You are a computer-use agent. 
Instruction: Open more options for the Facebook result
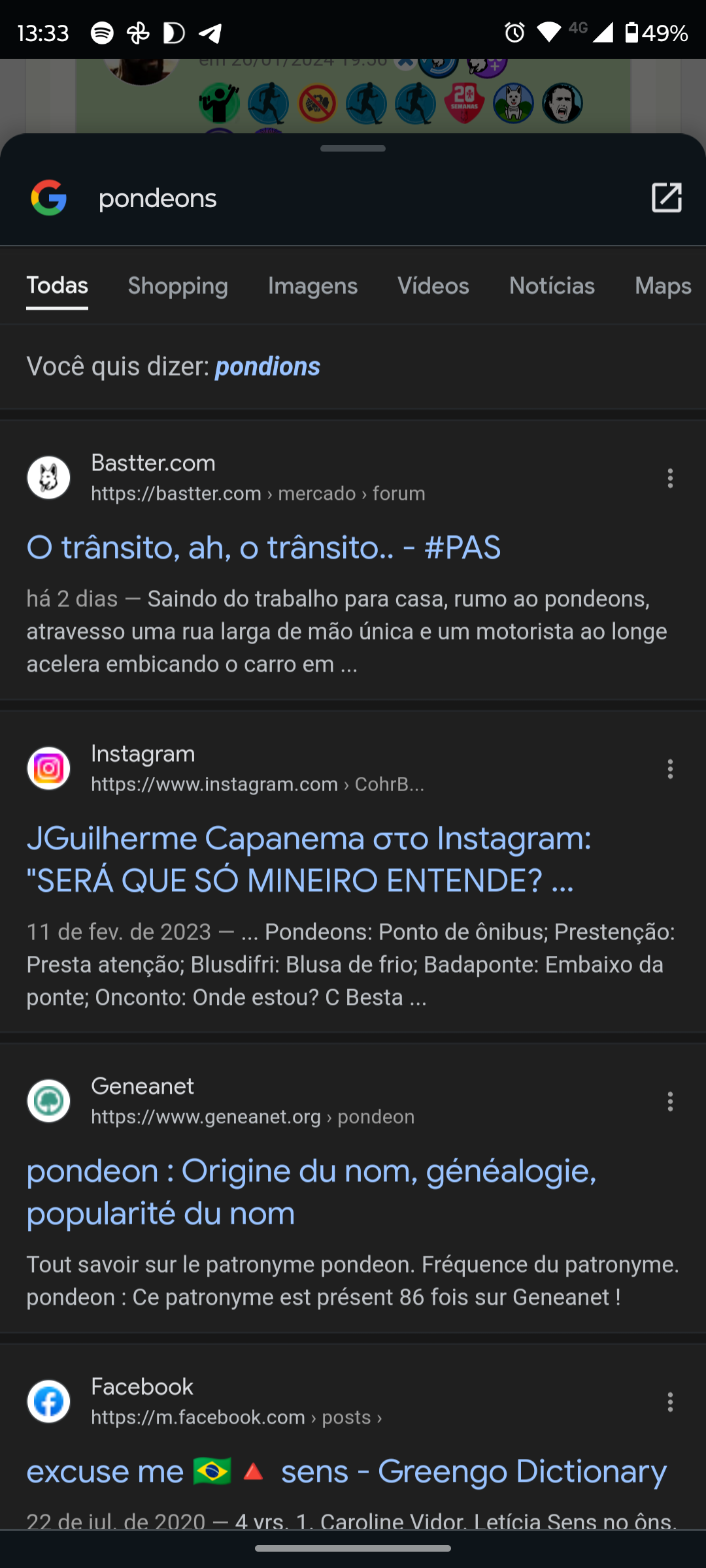pos(670,1402)
